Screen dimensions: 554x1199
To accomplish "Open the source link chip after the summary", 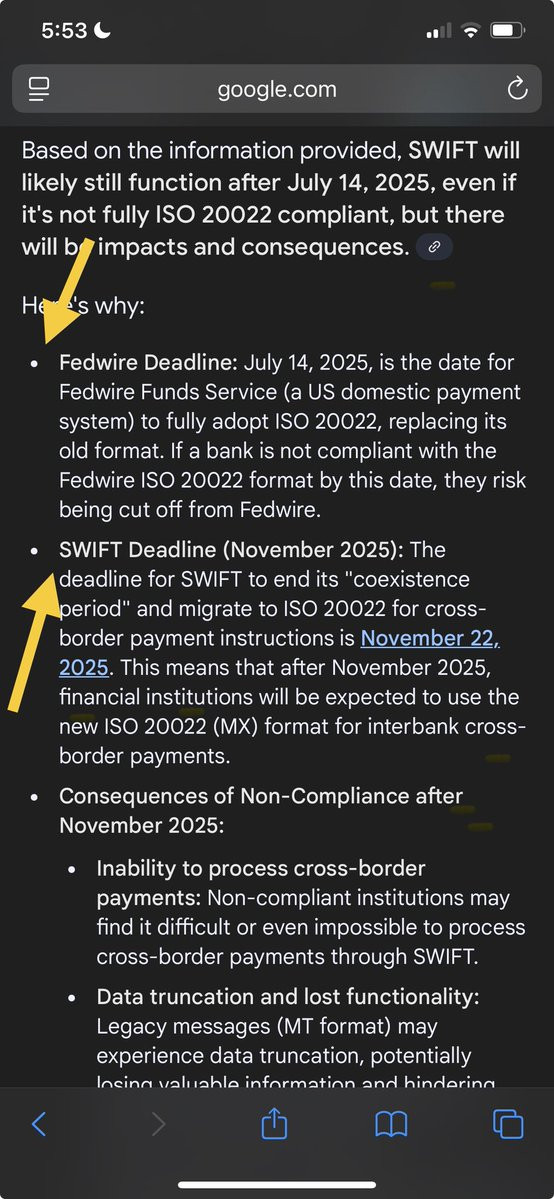I will (x=434, y=247).
